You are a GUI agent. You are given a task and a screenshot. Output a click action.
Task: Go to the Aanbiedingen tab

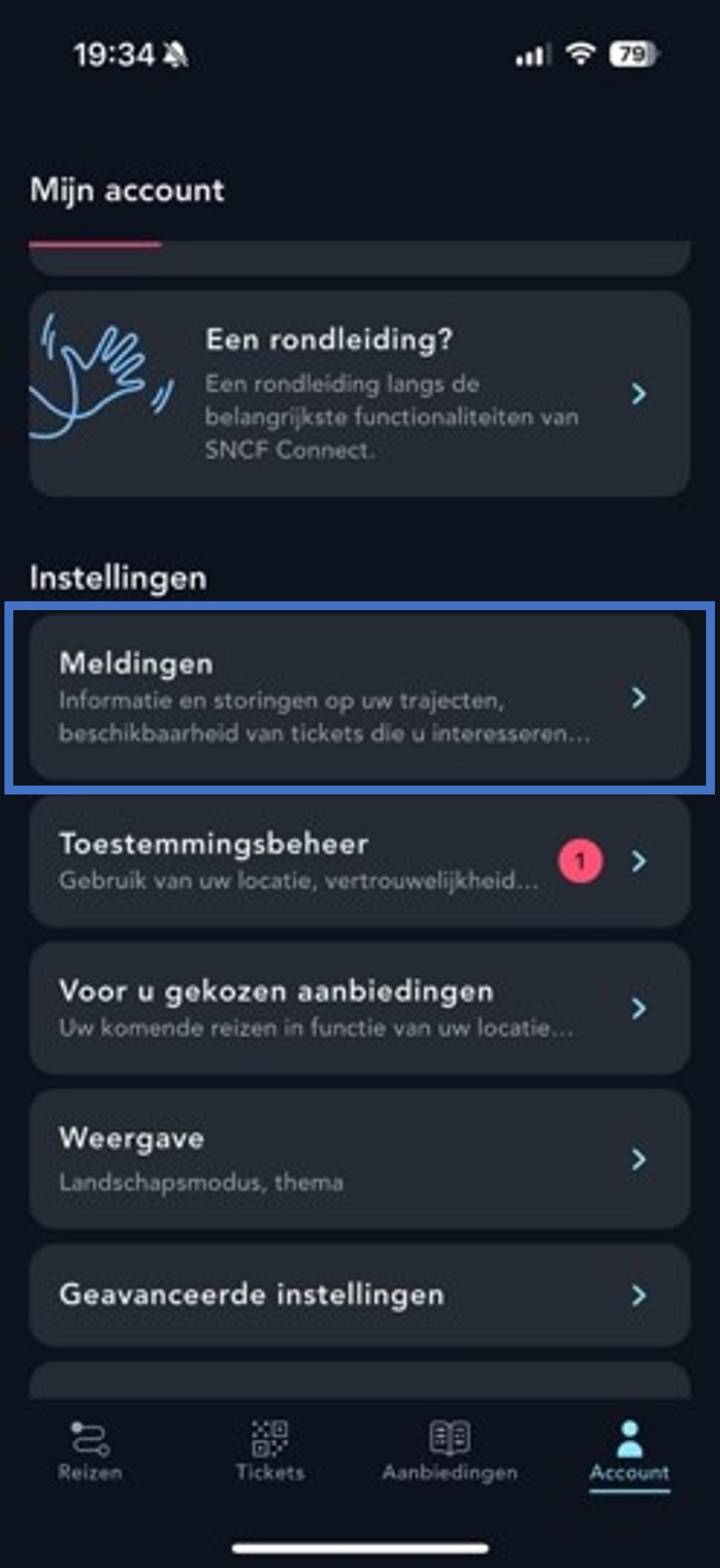click(450, 1450)
